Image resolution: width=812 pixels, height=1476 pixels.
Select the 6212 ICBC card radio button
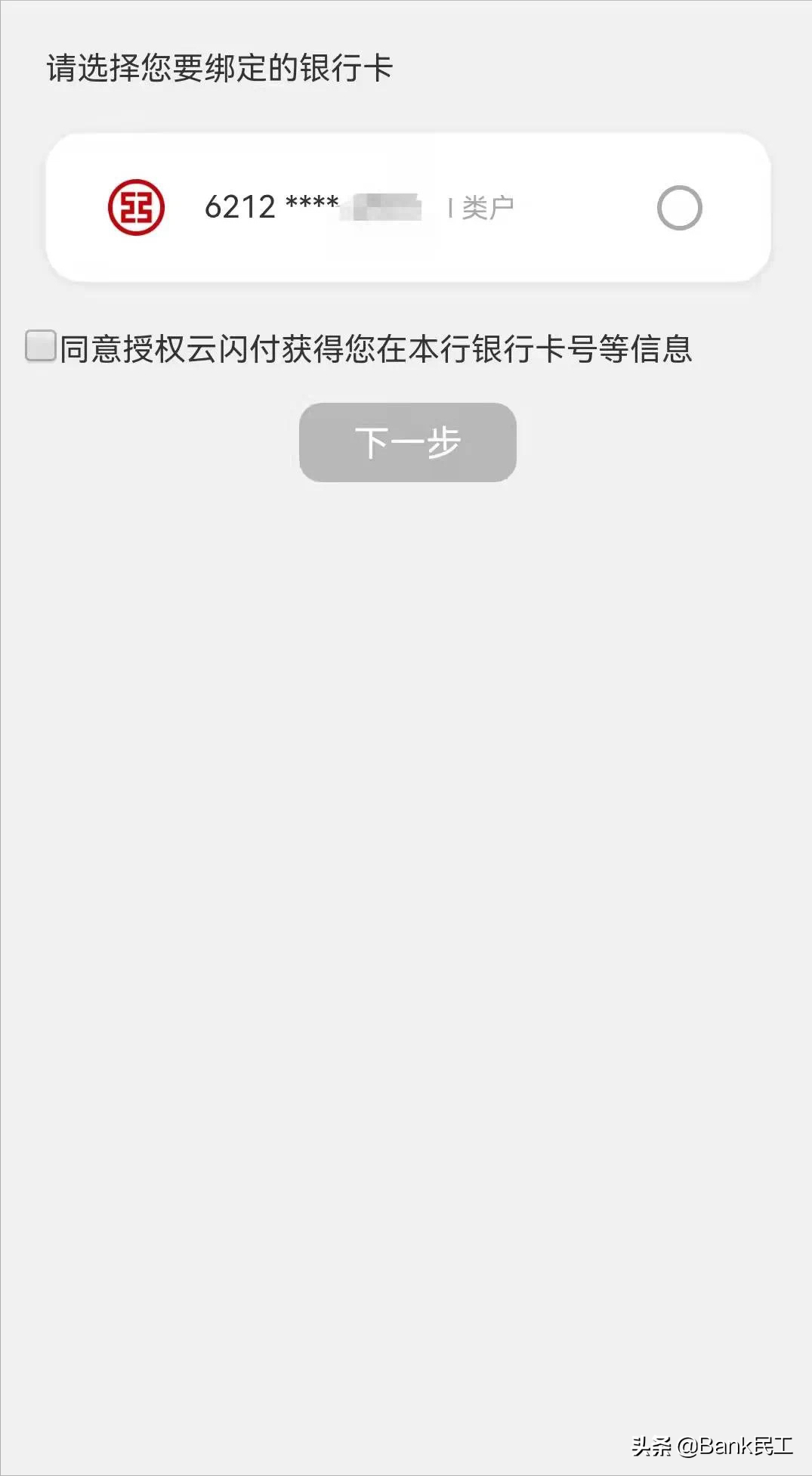(679, 208)
